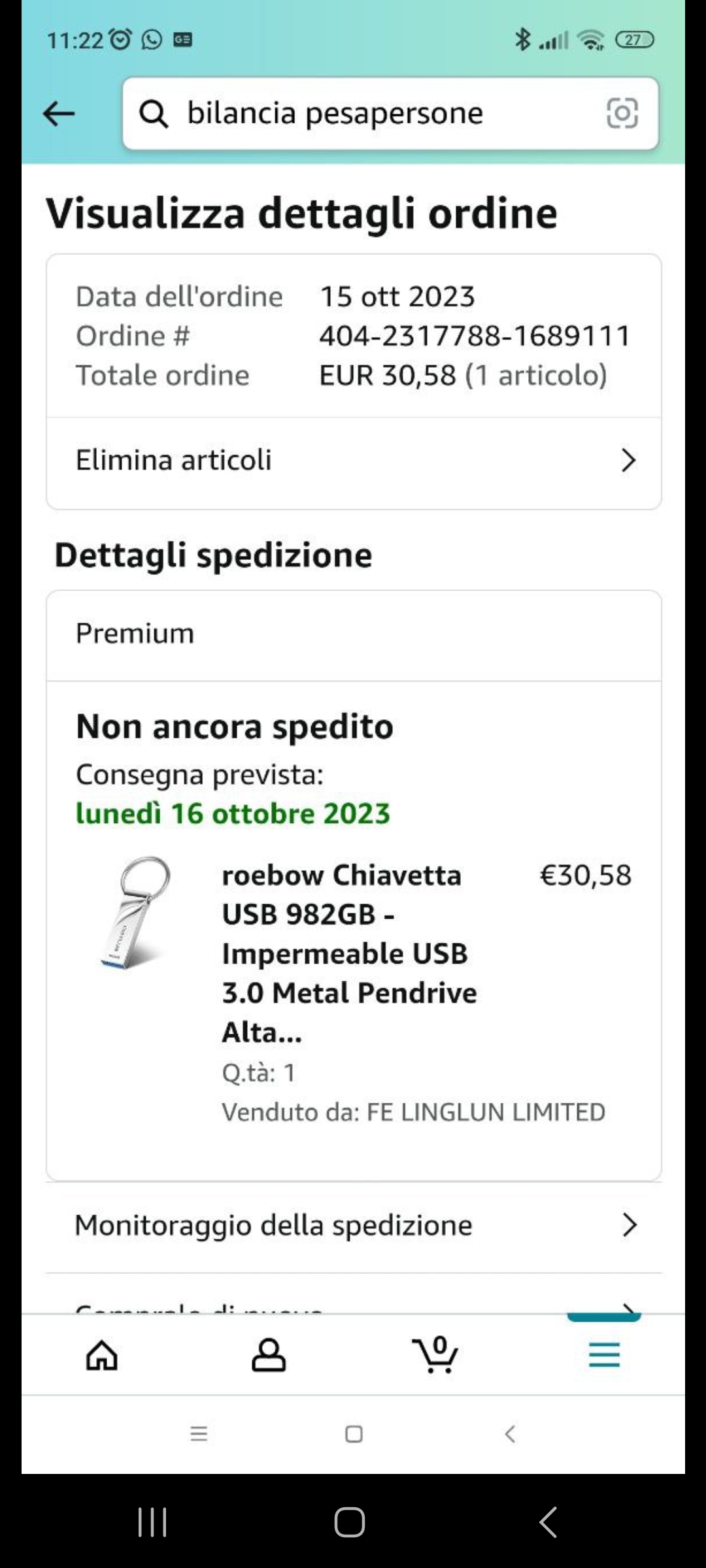Go back using the top-left arrow
Image resolution: width=706 pixels, height=1568 pixels.
point(59,114)
